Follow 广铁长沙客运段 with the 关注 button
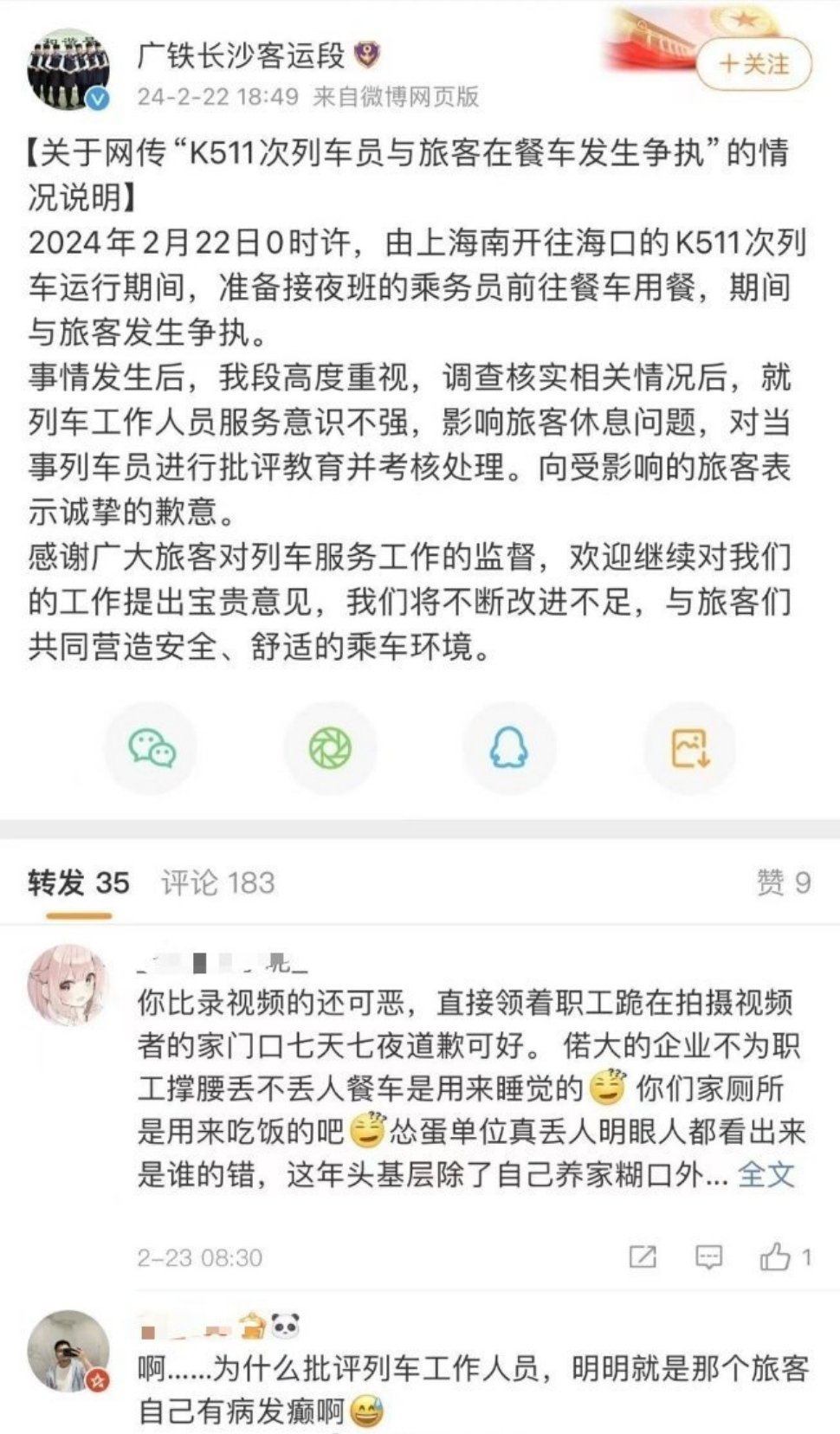 [754, 64]
